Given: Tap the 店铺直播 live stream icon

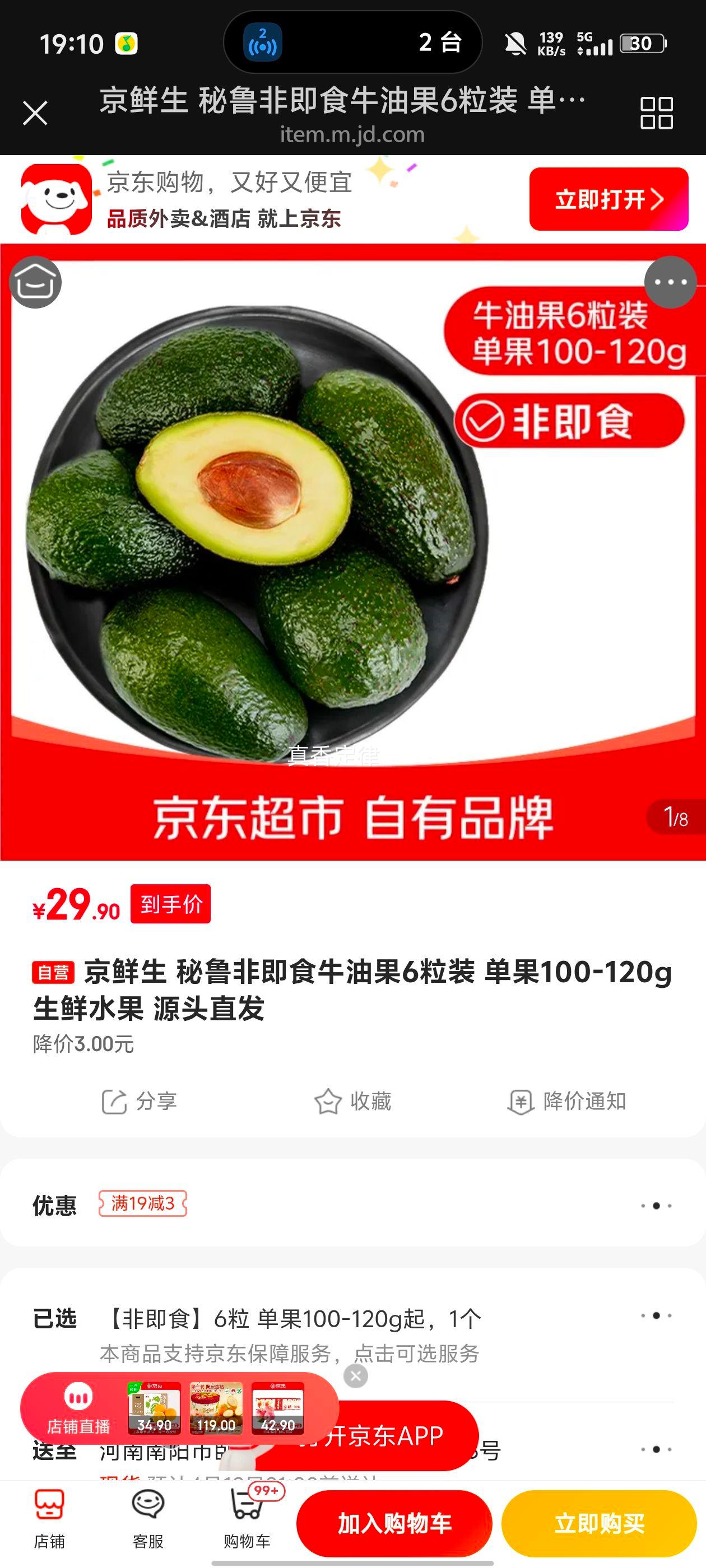Looking at the screenshot, I should pos(80,1399).
